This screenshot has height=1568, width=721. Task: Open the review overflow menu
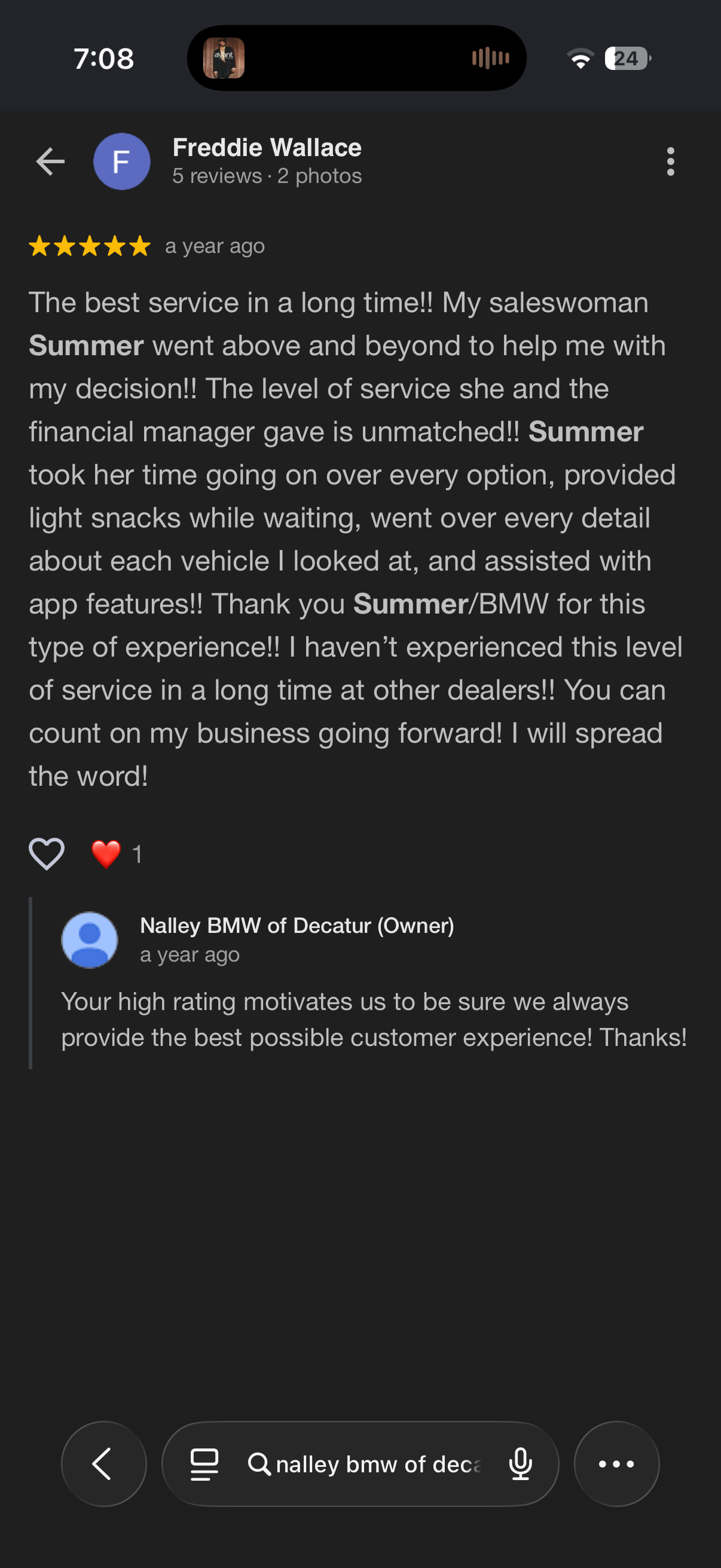[x=671, y=161]
